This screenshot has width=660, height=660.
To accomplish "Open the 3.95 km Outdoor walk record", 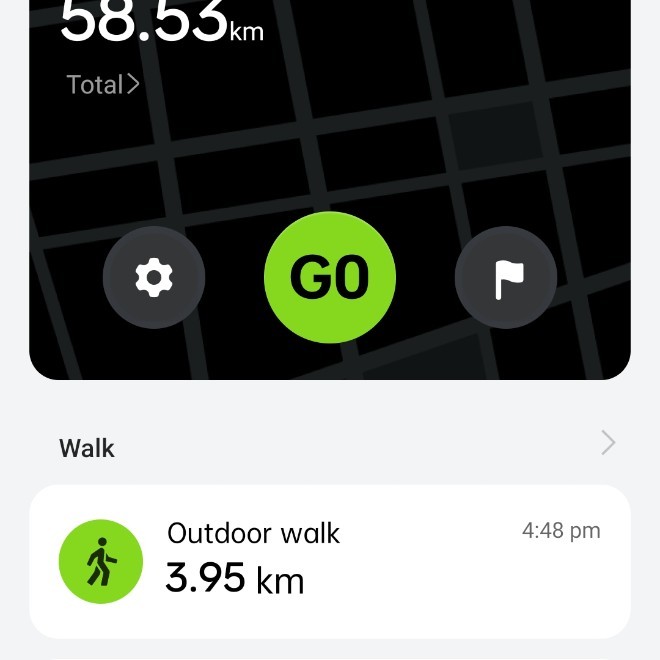I will pos(330,560).
